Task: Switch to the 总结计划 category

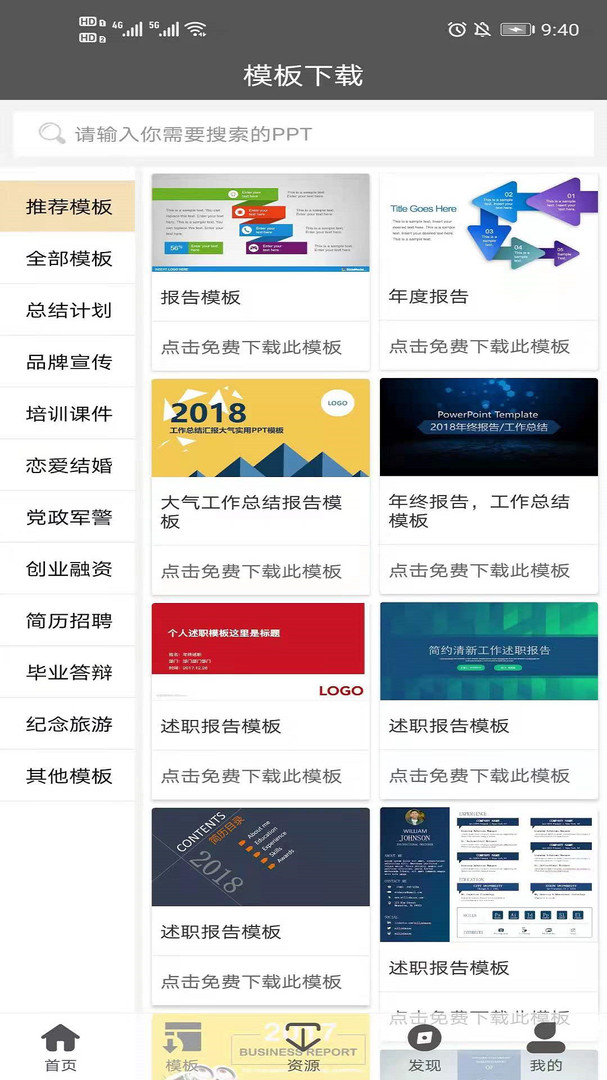Action: [68, 310]
